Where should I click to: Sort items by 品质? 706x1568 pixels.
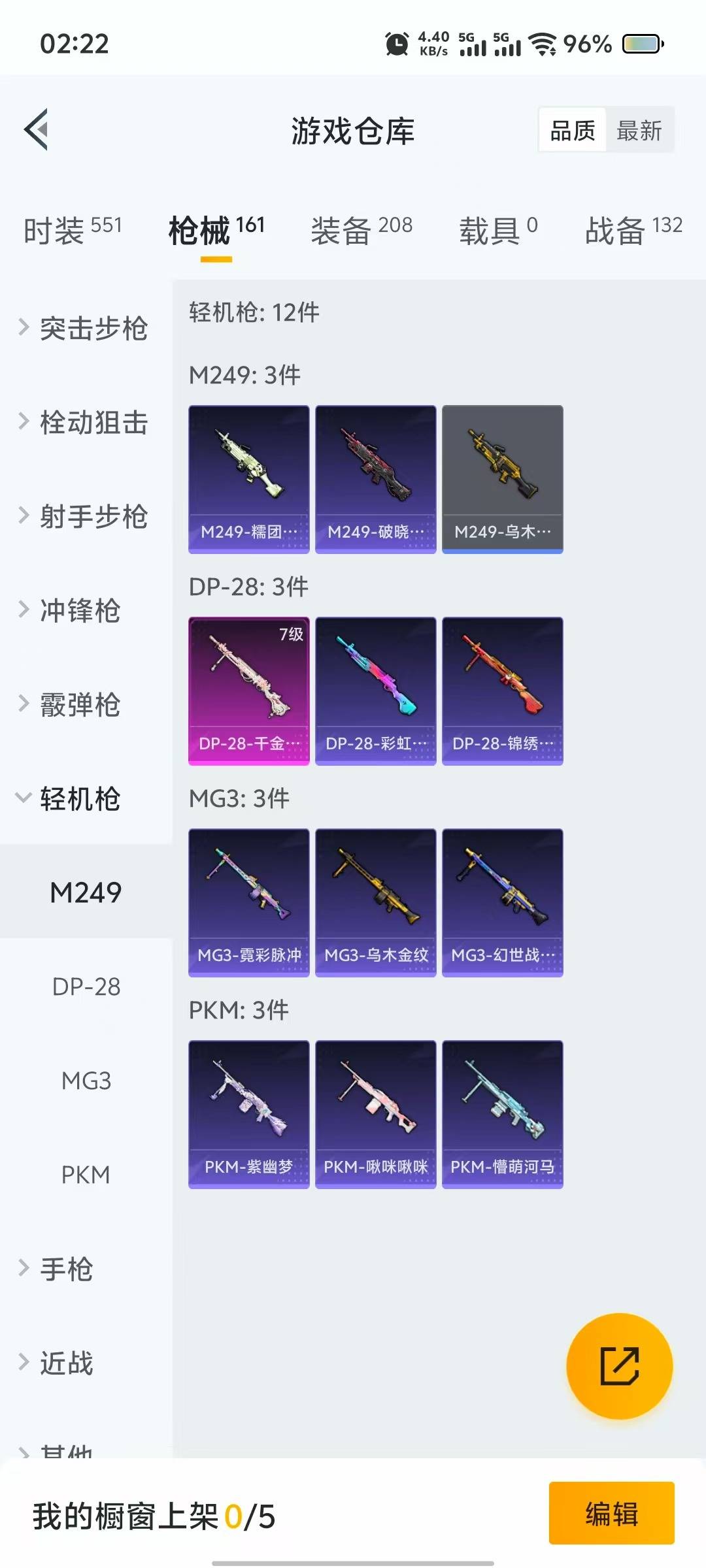tap(573, 131)
